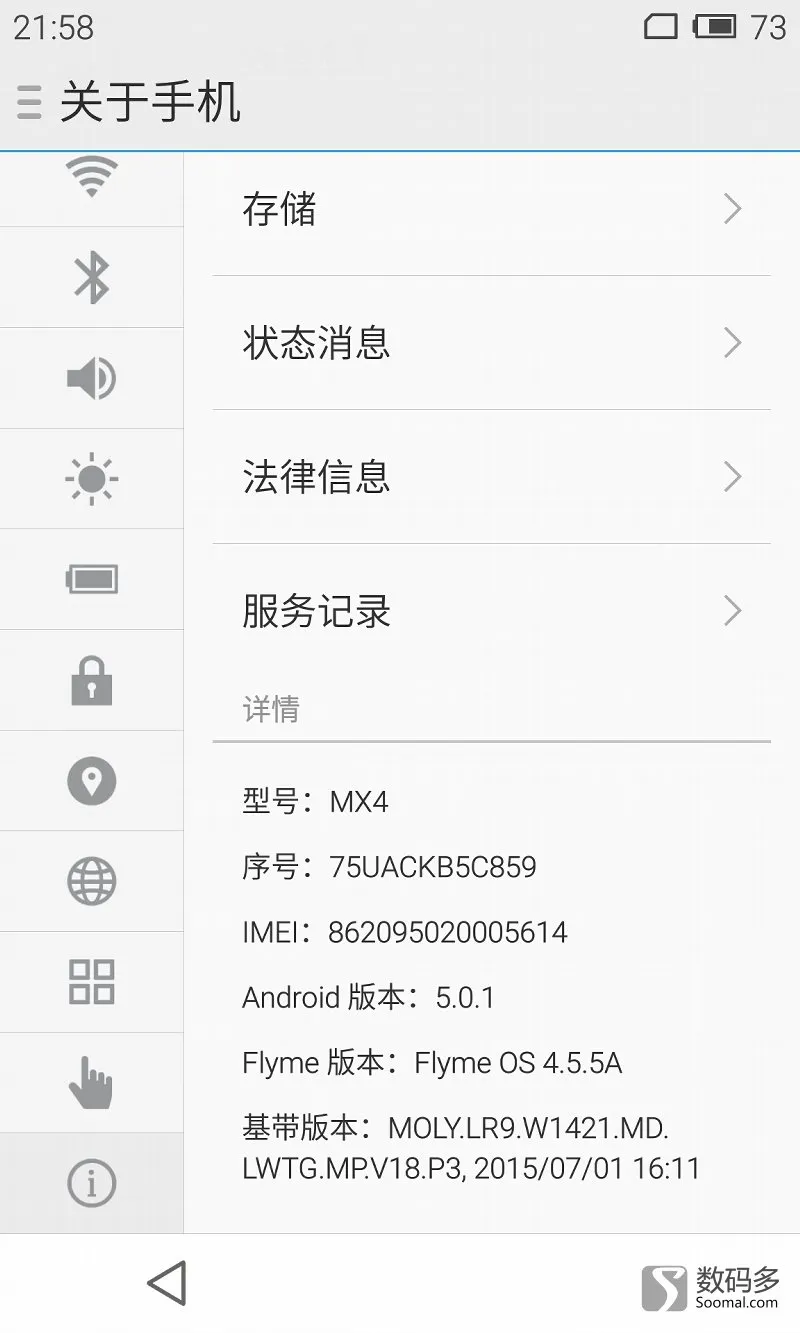The width and height of the screenshot is (800, 1333).
Task: Open the drawer menu next to 关于手机
Action: (29, 103)
